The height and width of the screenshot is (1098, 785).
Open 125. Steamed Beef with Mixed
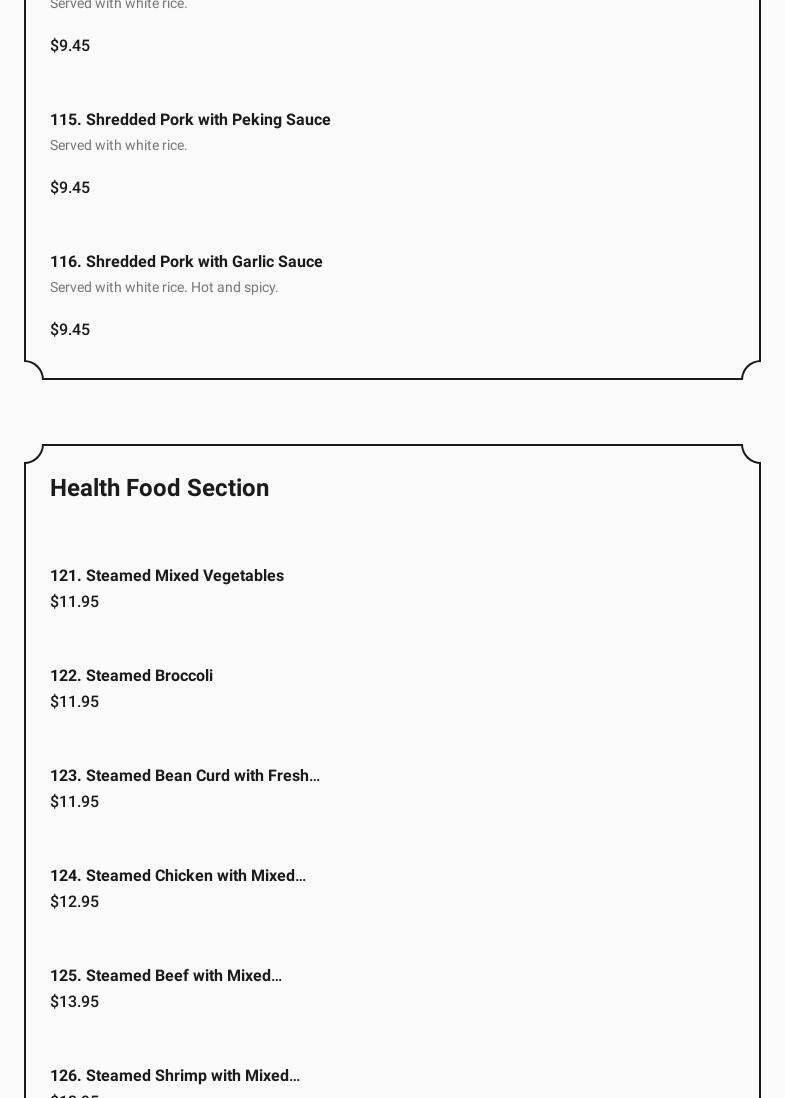tap(166, 976)
